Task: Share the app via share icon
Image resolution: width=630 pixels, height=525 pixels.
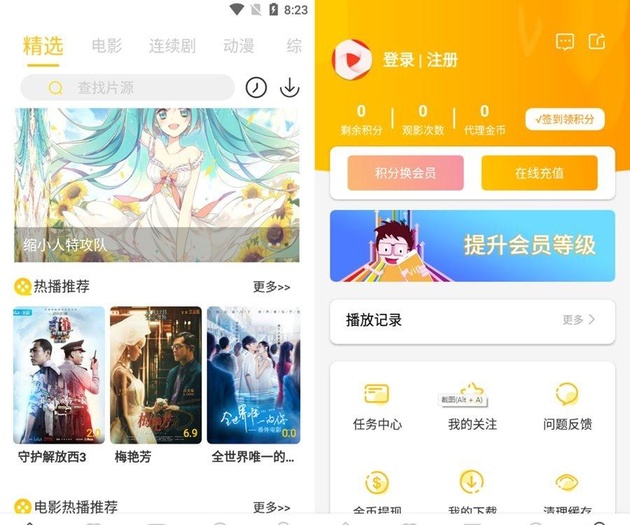Action: [x=597, y=42]
